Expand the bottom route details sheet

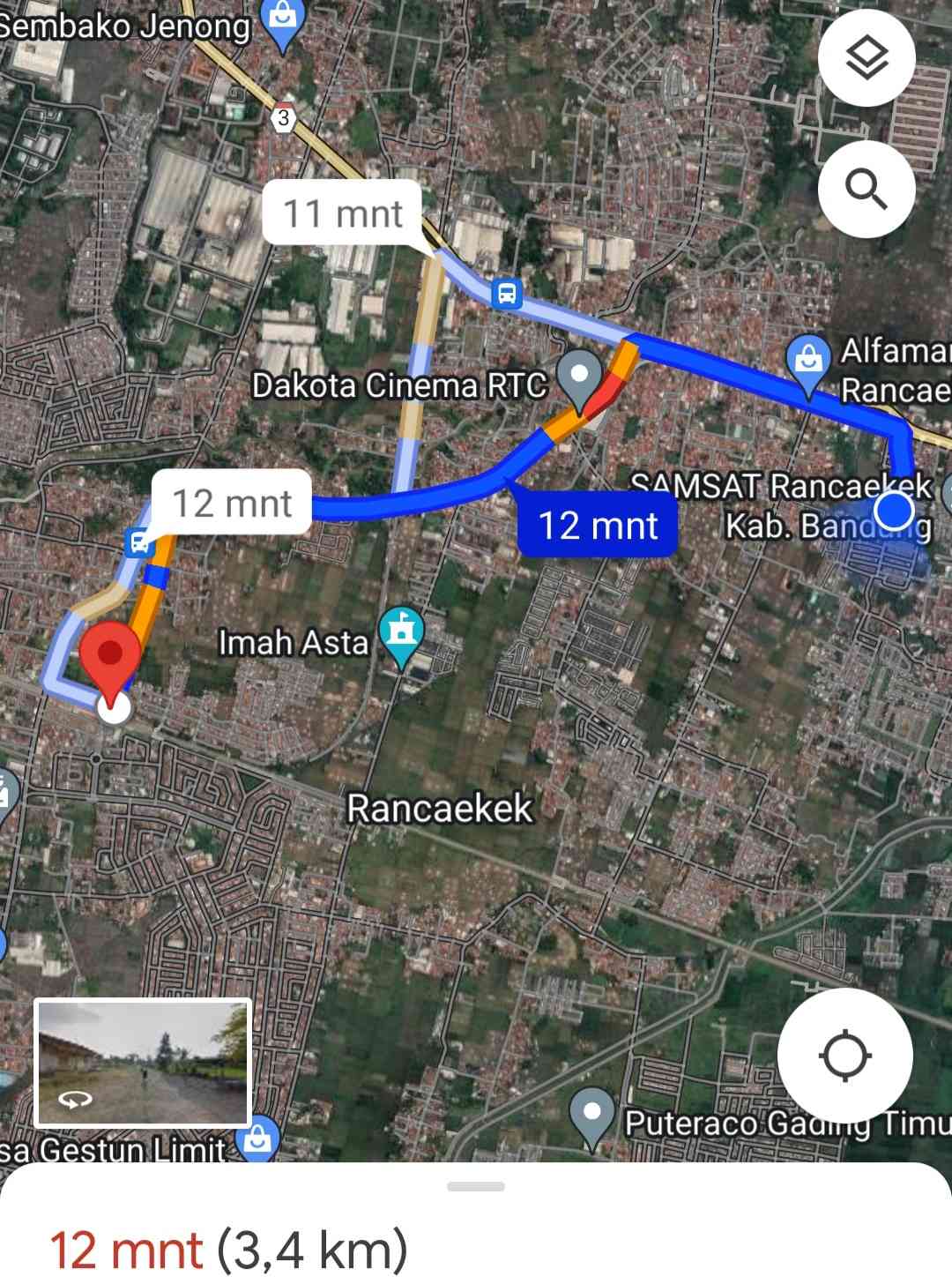click(476, 1186)
